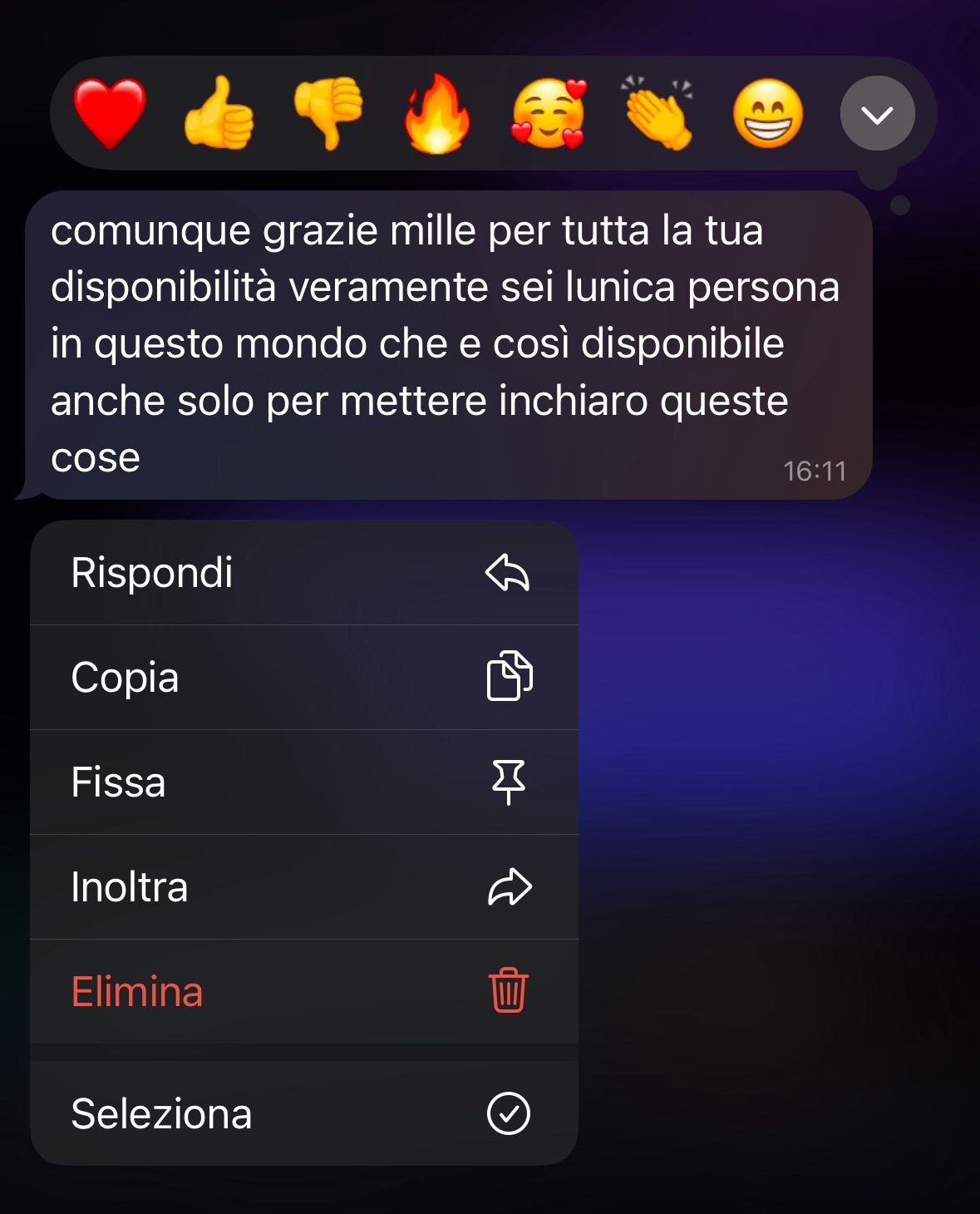React with the clapping hands emoji
The image size is (980, 1214).
[x=657, y=114]
